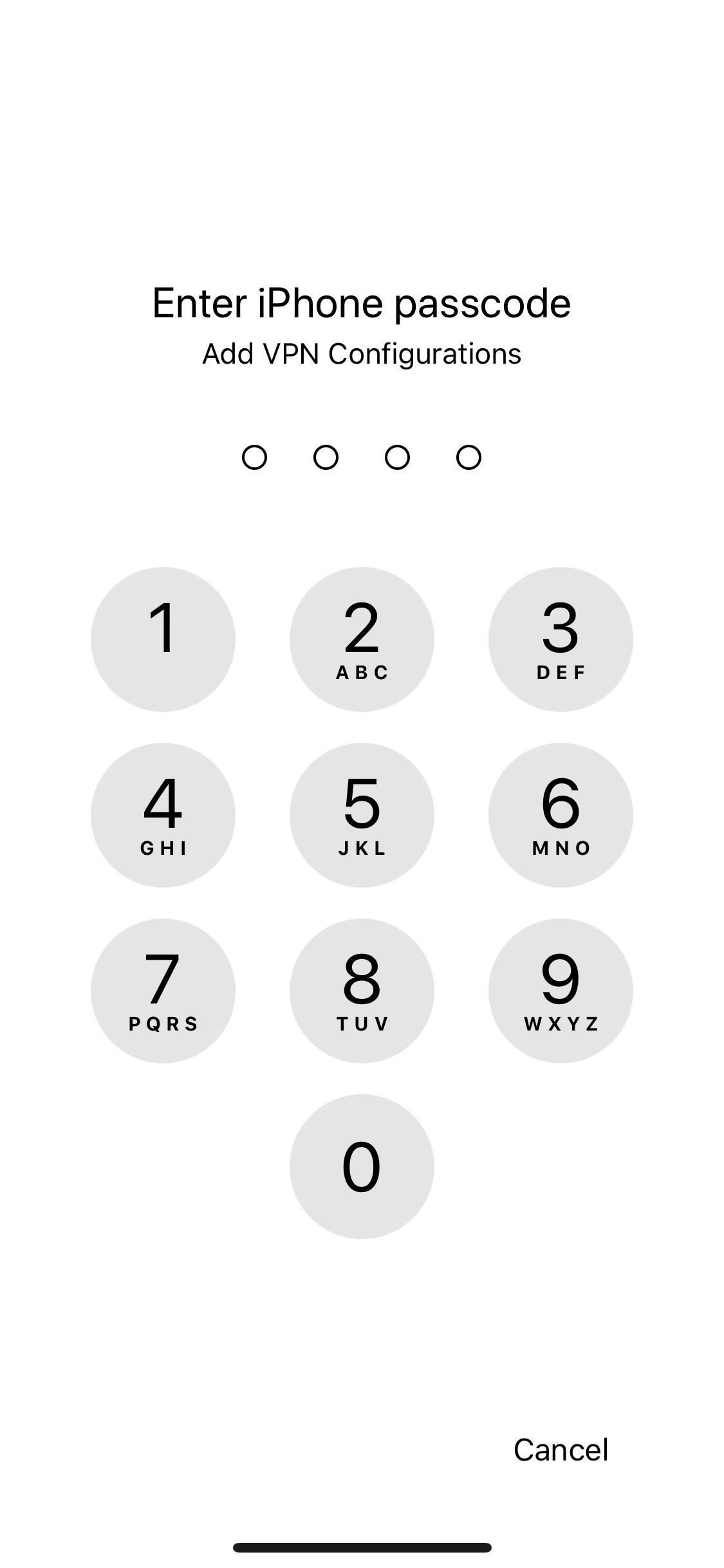Select the 6 MNO key

point(561,815)
